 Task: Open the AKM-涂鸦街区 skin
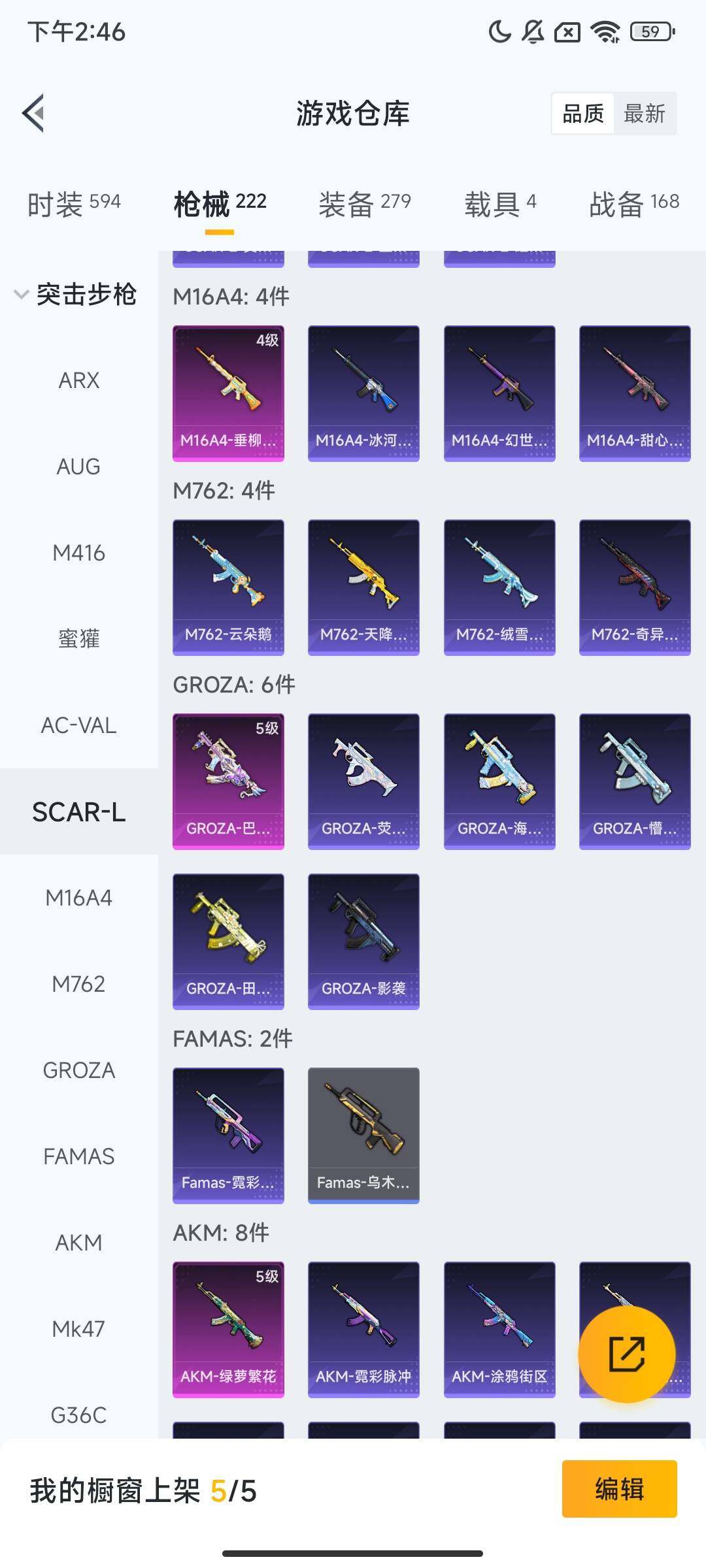pyautogui.click(x=499, y=1330)
